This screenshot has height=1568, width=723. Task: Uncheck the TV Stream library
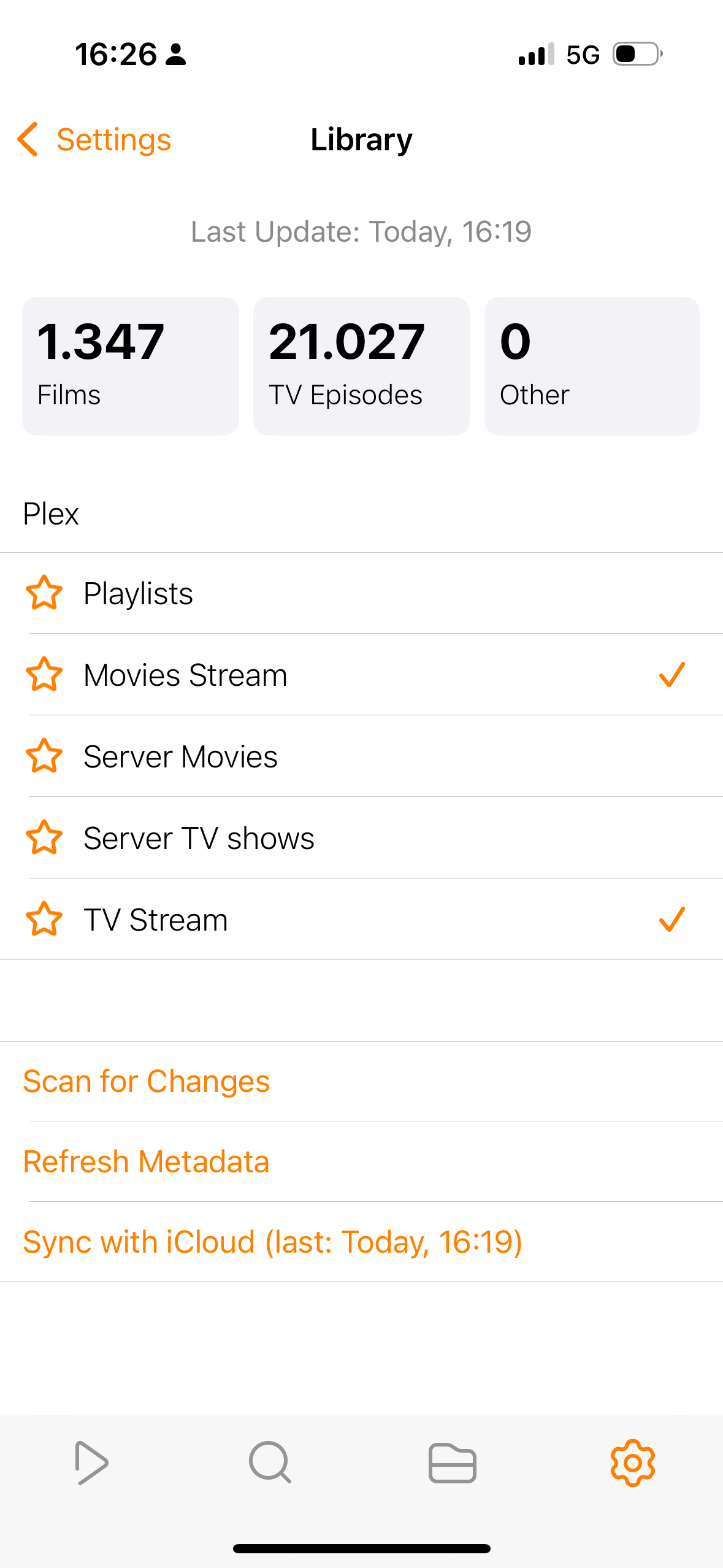pos(671,920)
